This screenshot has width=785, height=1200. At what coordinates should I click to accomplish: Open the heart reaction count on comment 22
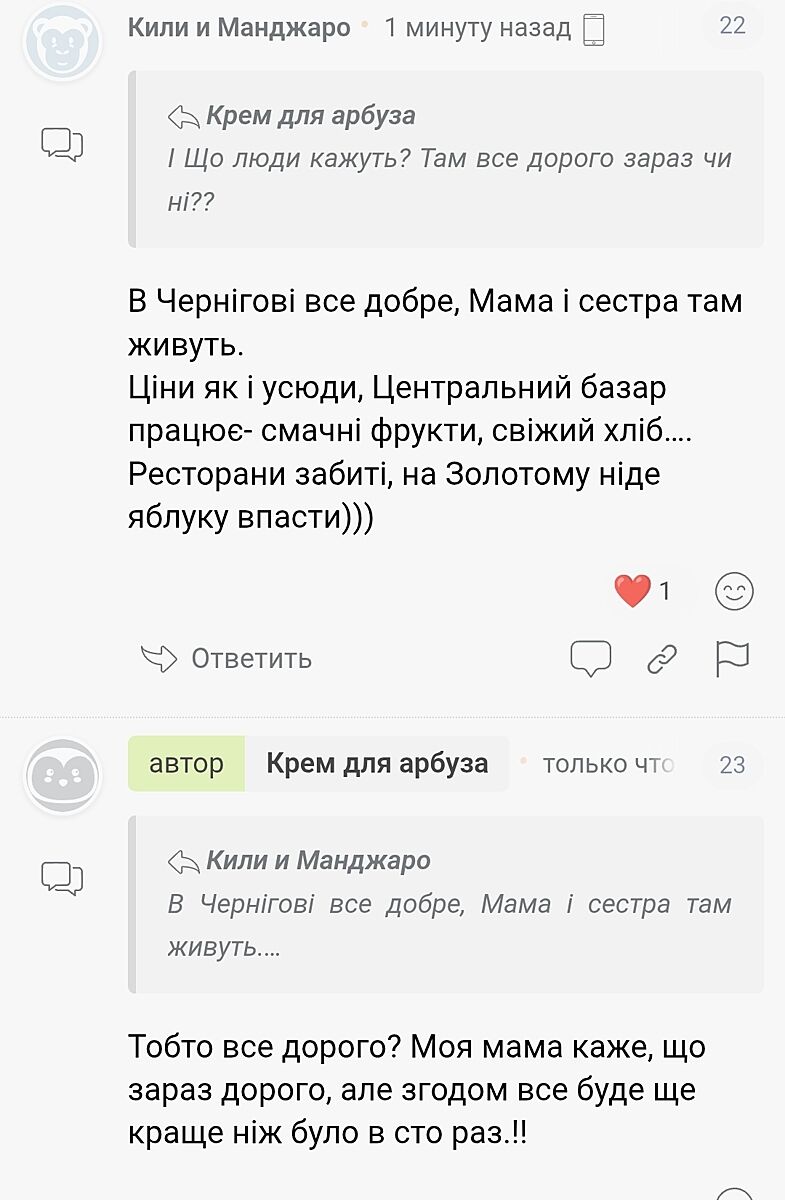point(643,591)
